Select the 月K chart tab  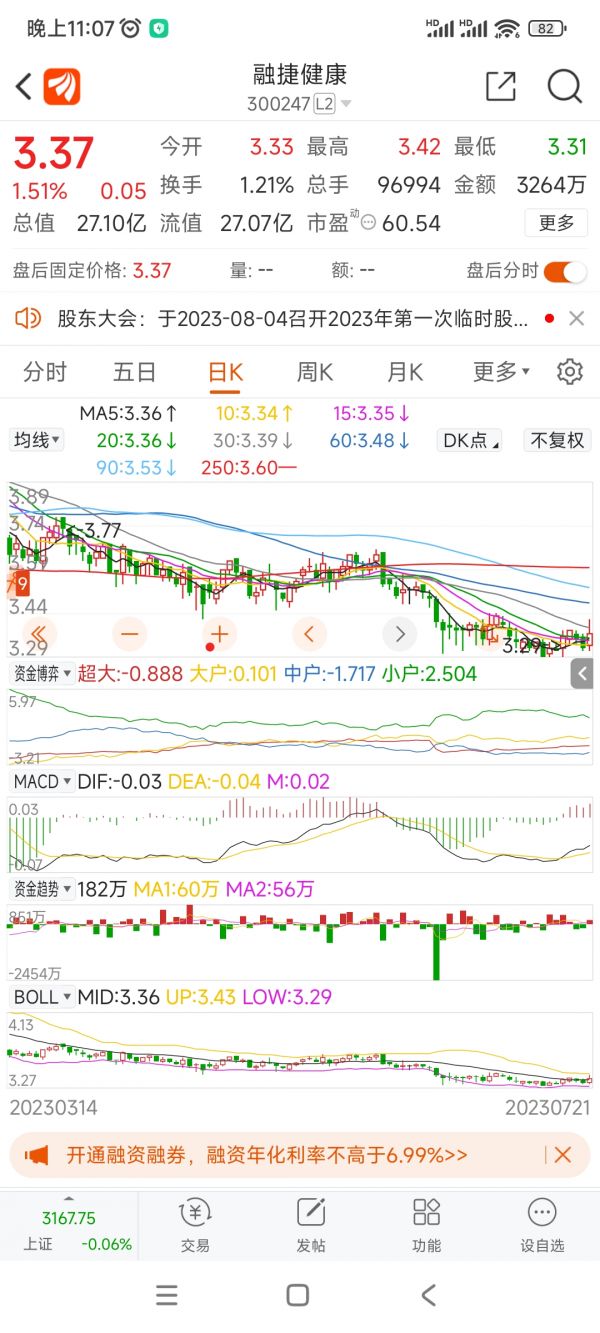coord(405,373)
